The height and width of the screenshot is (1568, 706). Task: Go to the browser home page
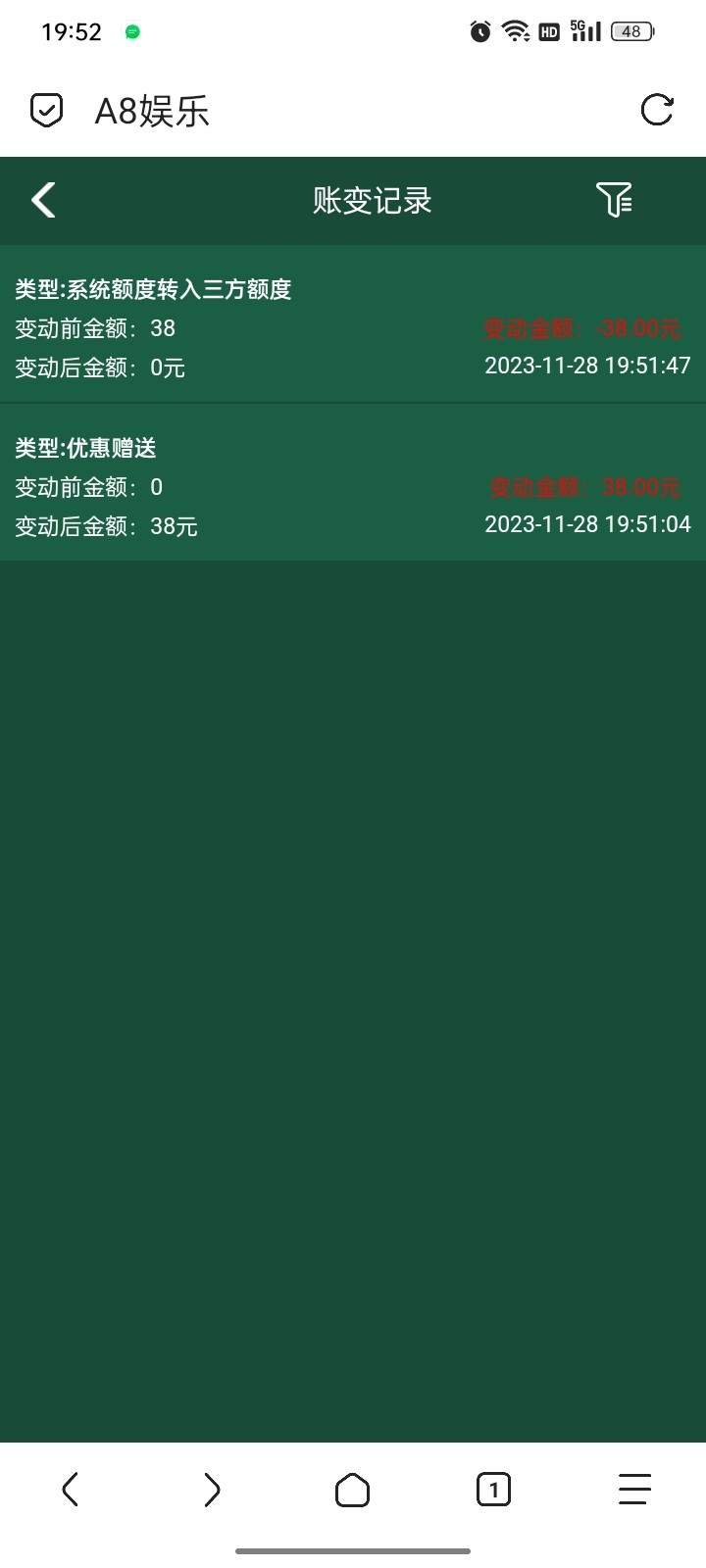coord(352,1490)
